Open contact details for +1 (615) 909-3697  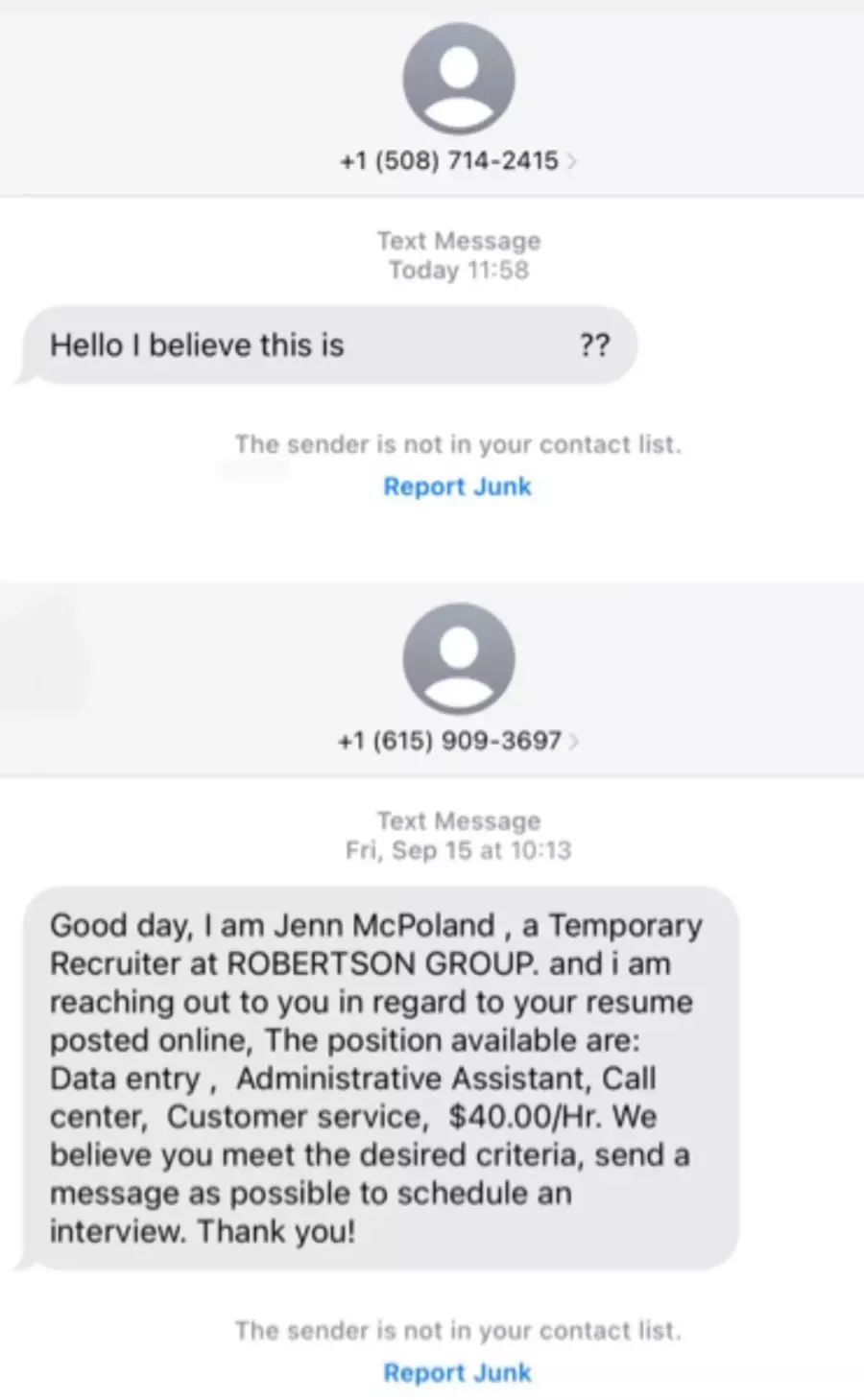458,741
